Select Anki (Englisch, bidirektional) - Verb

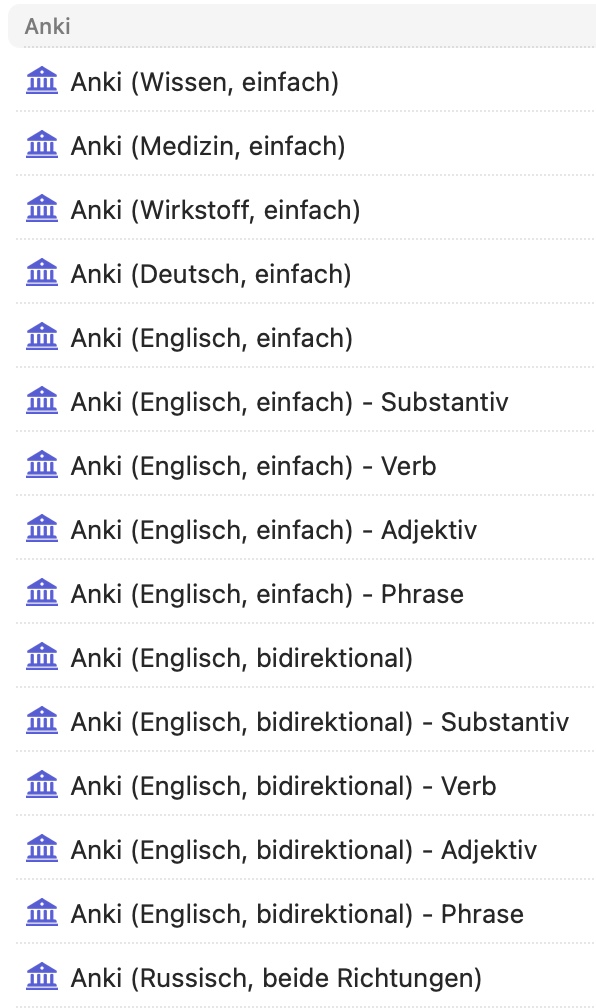pyautogui.click(x=305, y=786)
